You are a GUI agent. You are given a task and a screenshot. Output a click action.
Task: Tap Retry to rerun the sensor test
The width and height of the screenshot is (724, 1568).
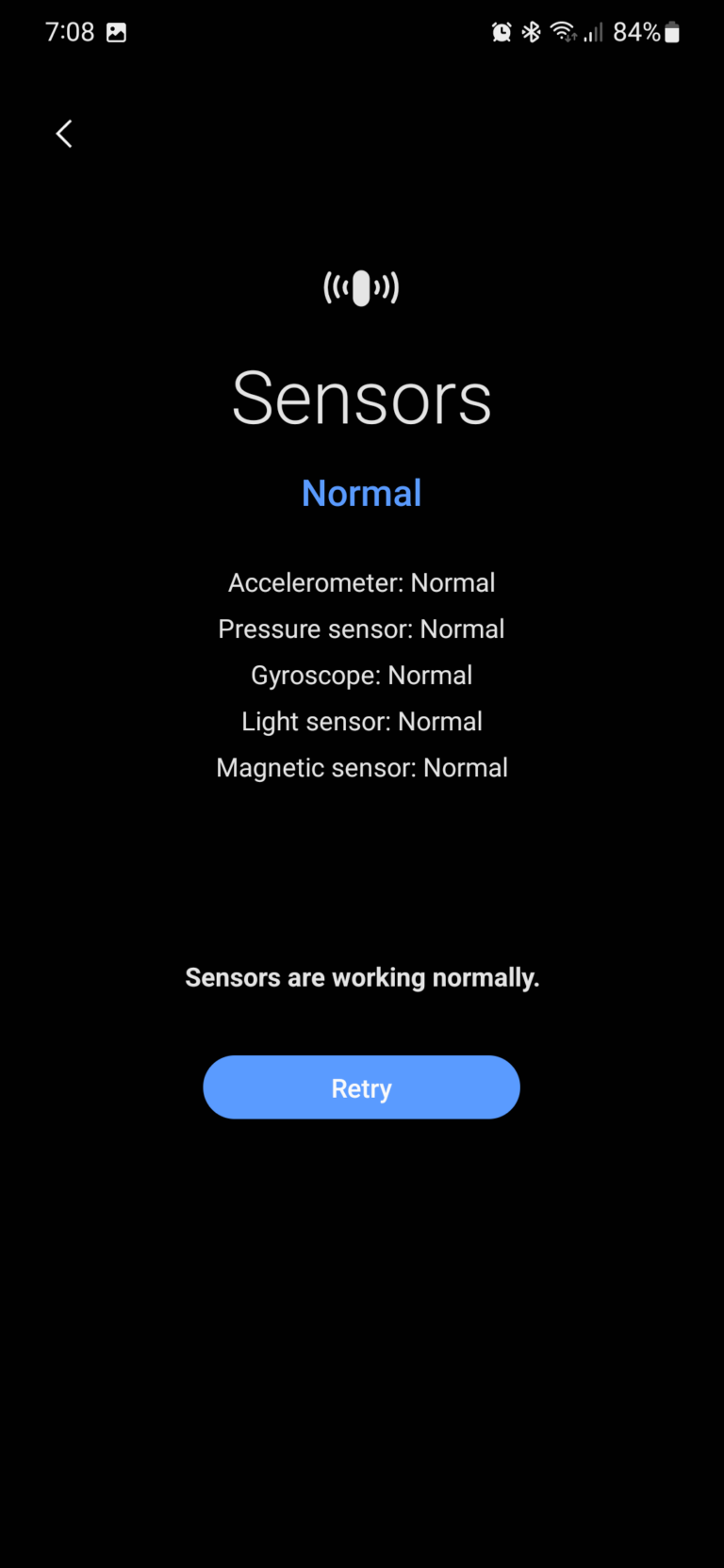(x=361, y=1087)
